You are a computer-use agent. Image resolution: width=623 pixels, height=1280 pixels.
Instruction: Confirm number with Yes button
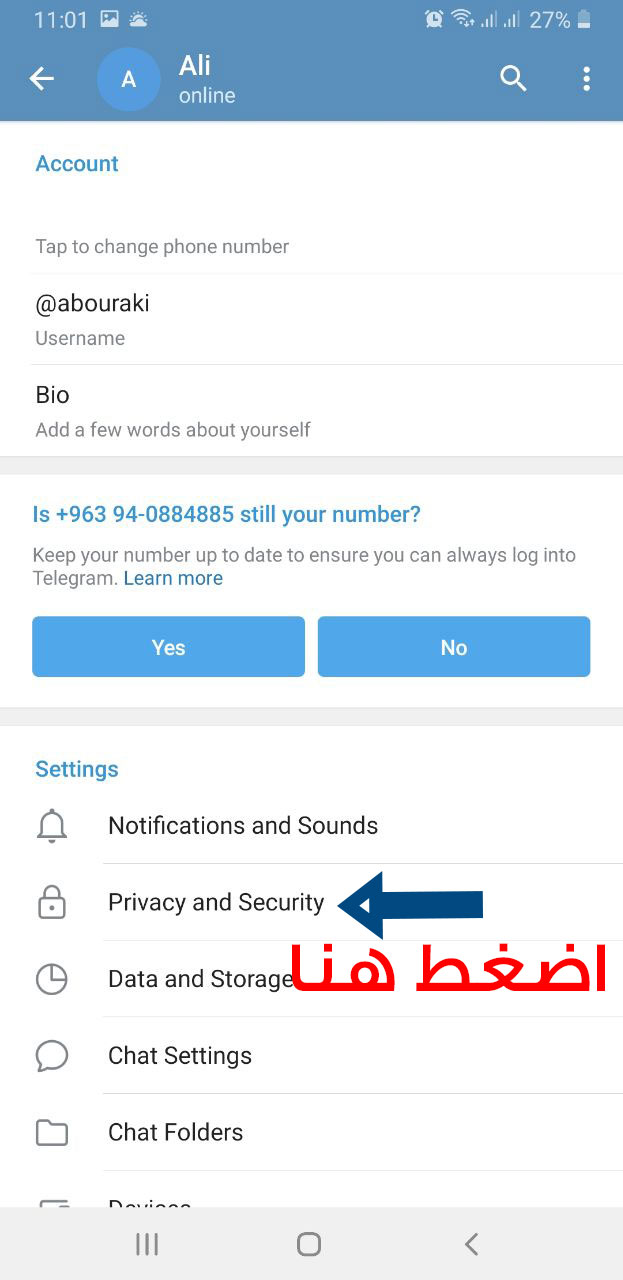(168, 647)
